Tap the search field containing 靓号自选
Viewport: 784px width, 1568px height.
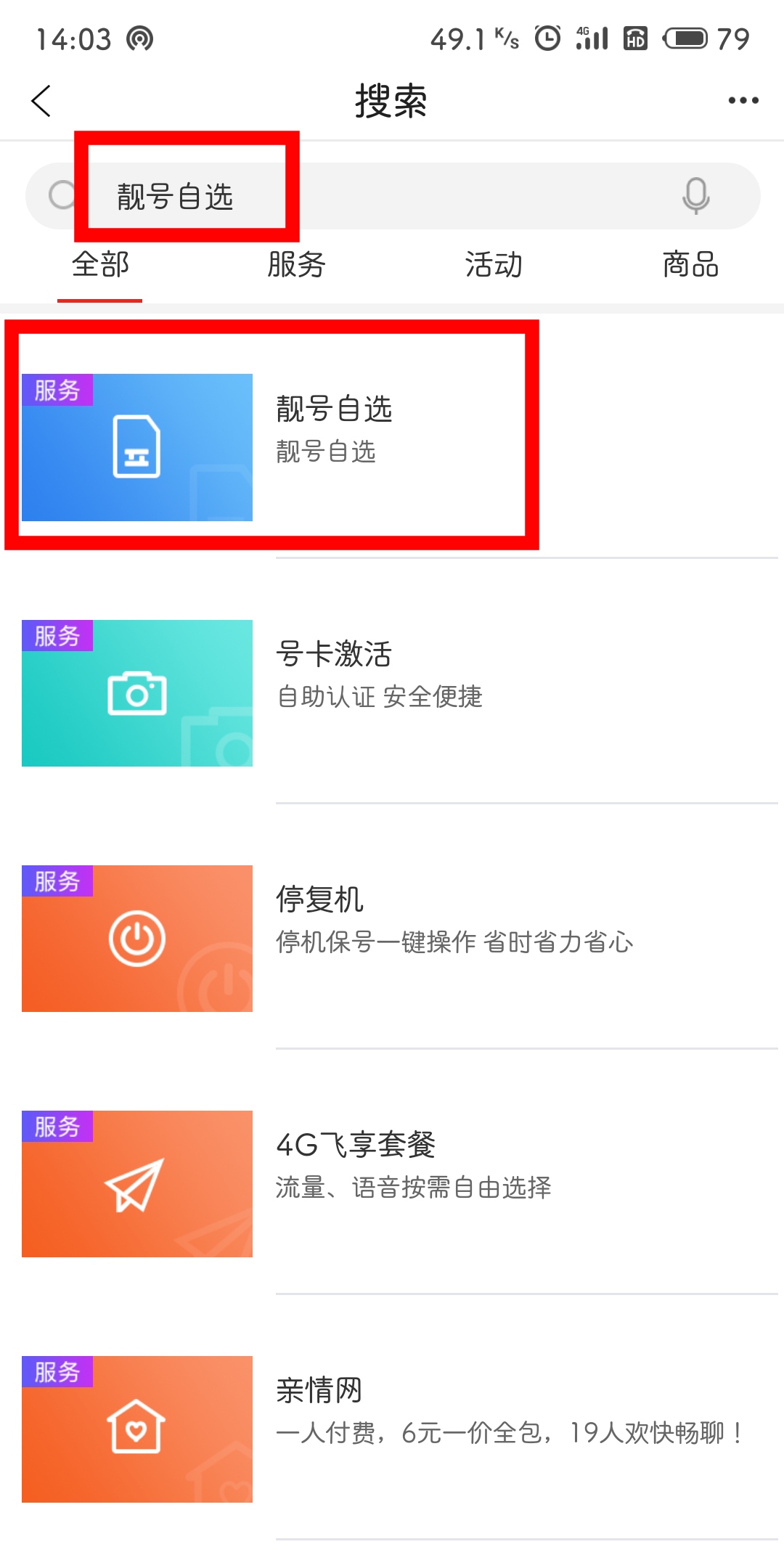(363, 196)
